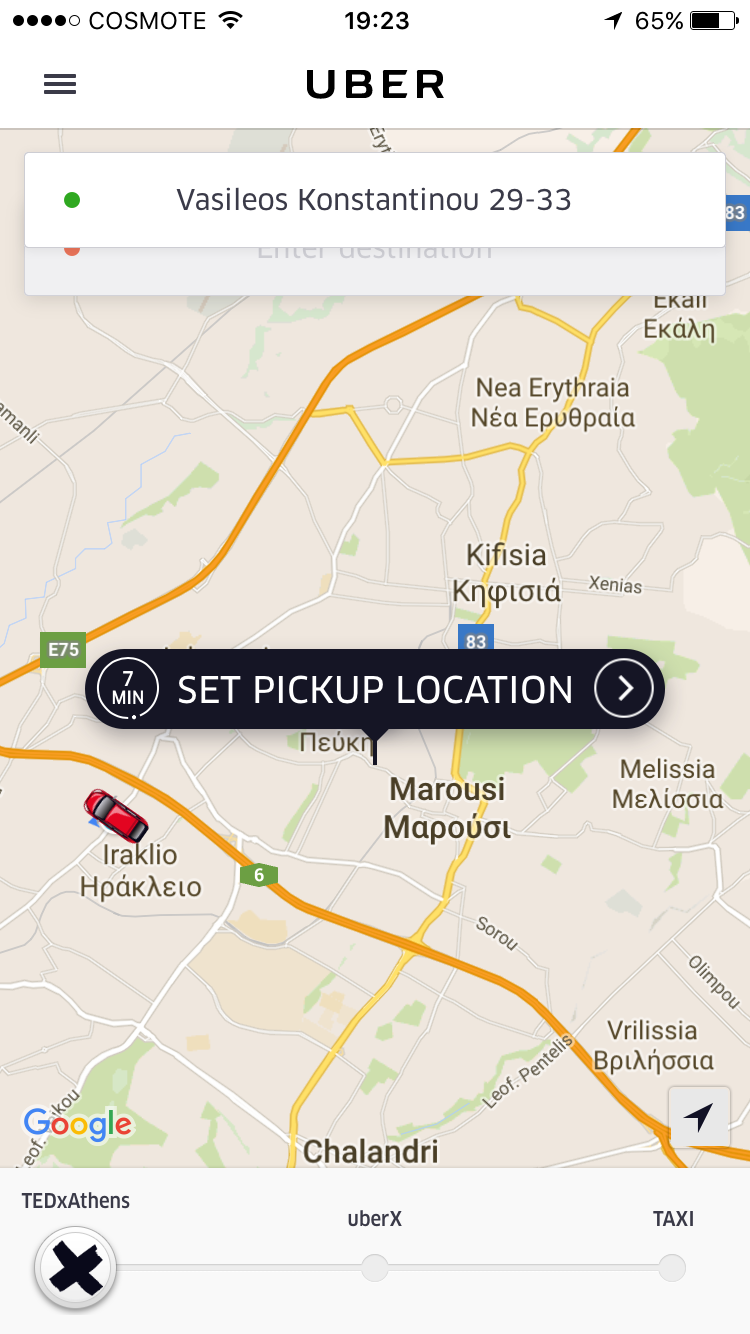The height and width of the screenshot is (1334, 750).
Task: Switch to the TAXI ride option
Action: [x=672, y=1268]
